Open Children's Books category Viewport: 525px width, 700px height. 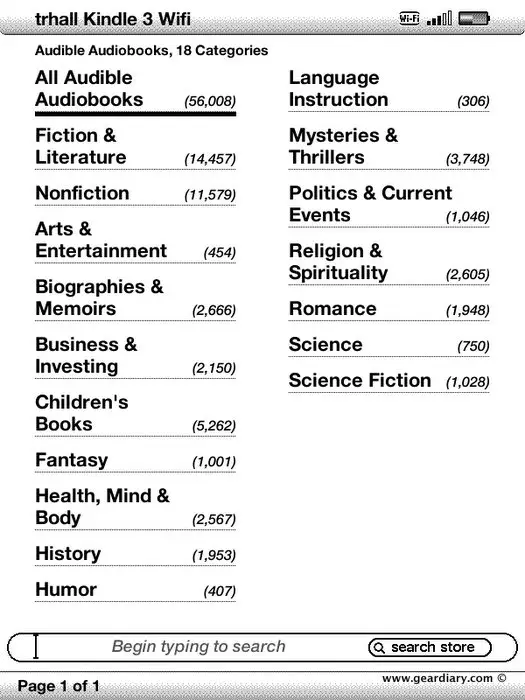click(x=135, y=413)
